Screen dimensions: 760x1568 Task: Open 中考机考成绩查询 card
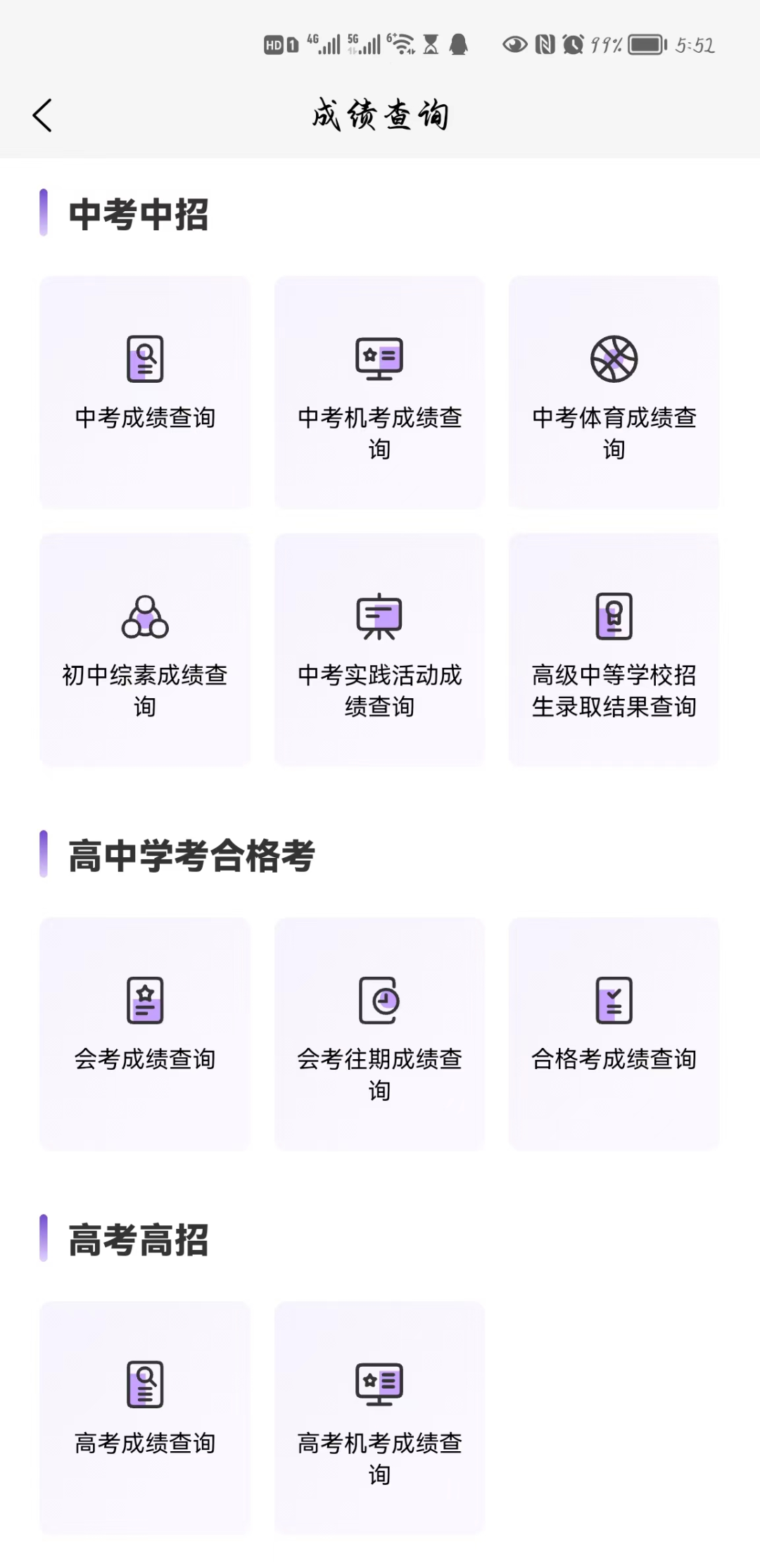379,392
